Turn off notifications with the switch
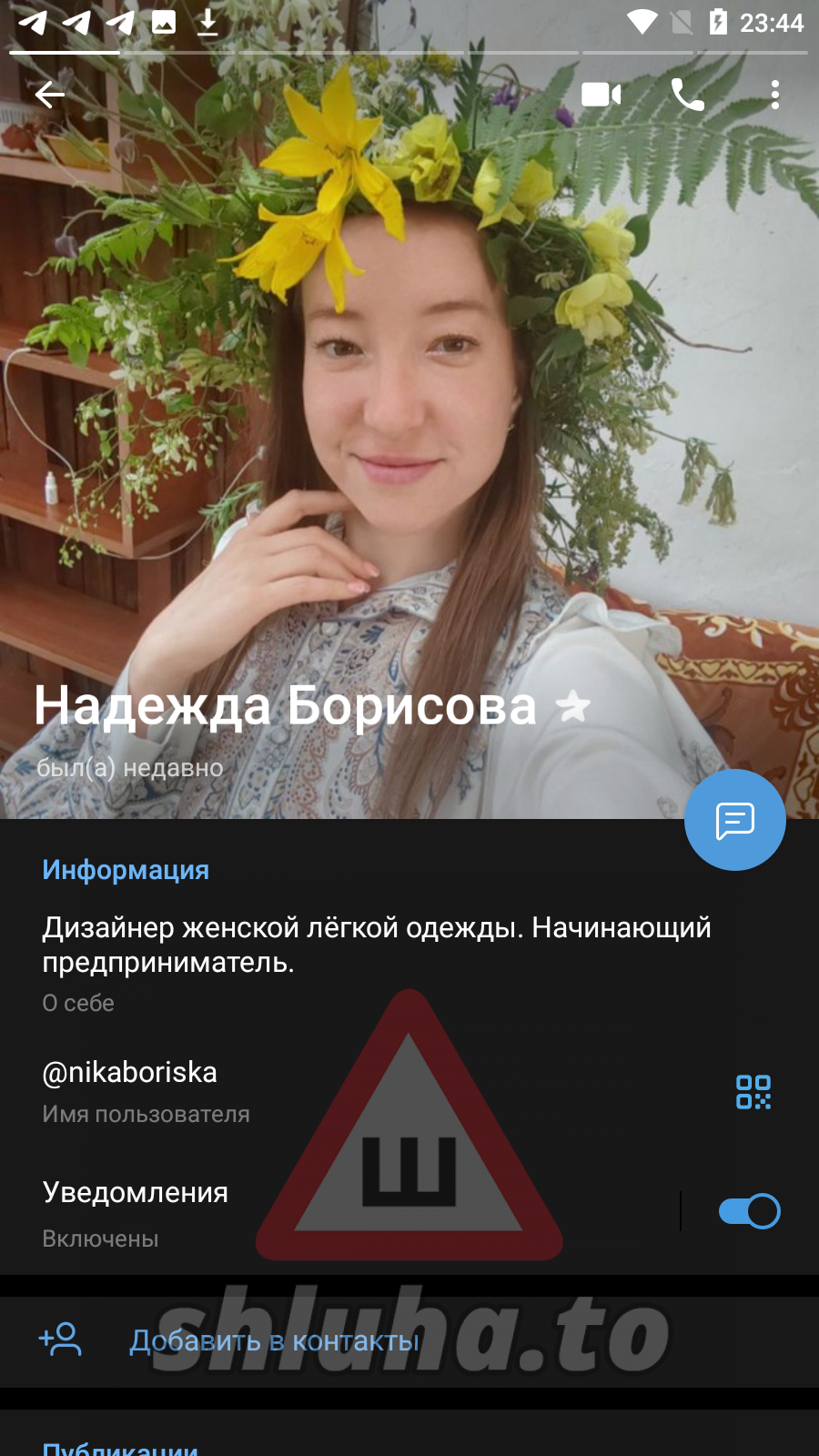The width and height of the screenshot is (819, 1456). click(x=749, y=1211)
